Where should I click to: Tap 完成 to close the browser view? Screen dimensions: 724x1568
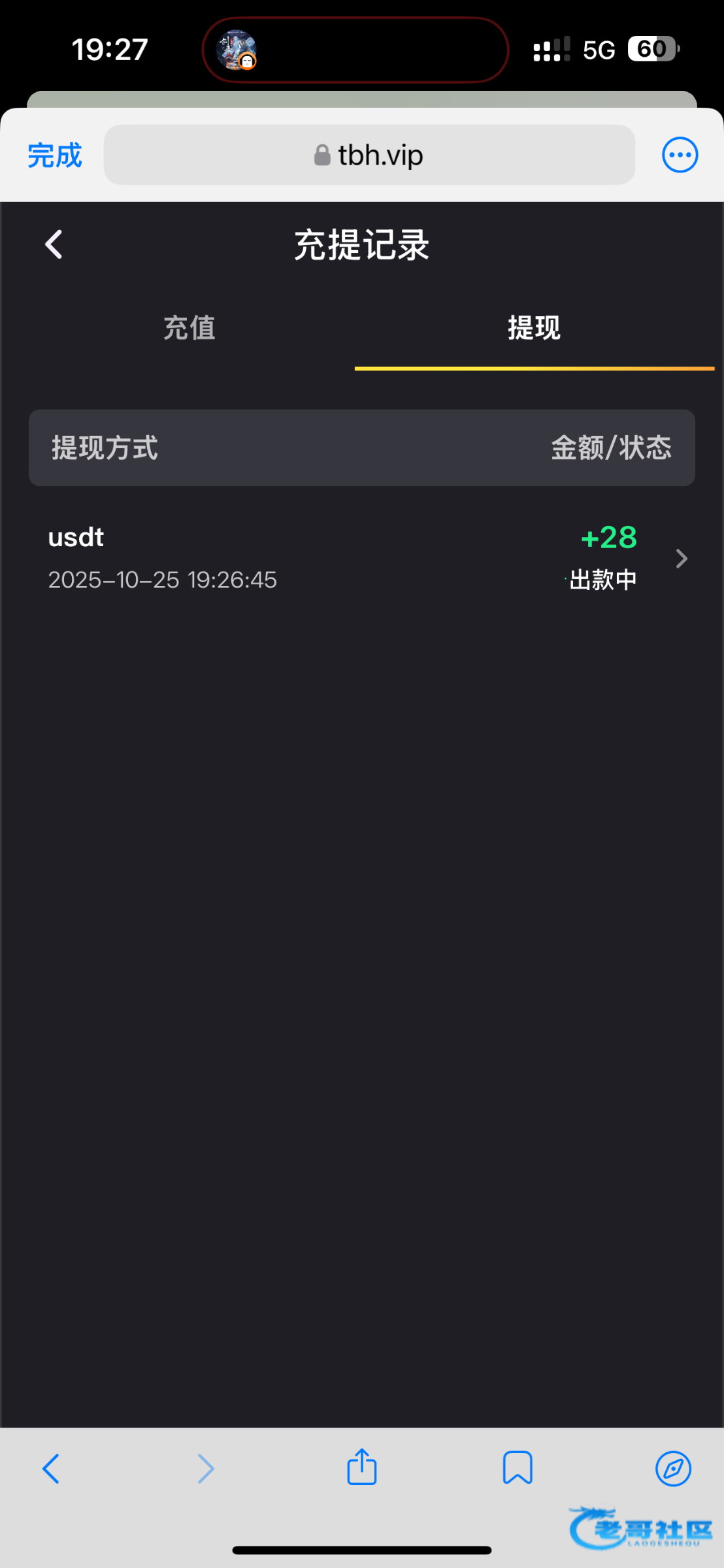(x=55, y=155)
